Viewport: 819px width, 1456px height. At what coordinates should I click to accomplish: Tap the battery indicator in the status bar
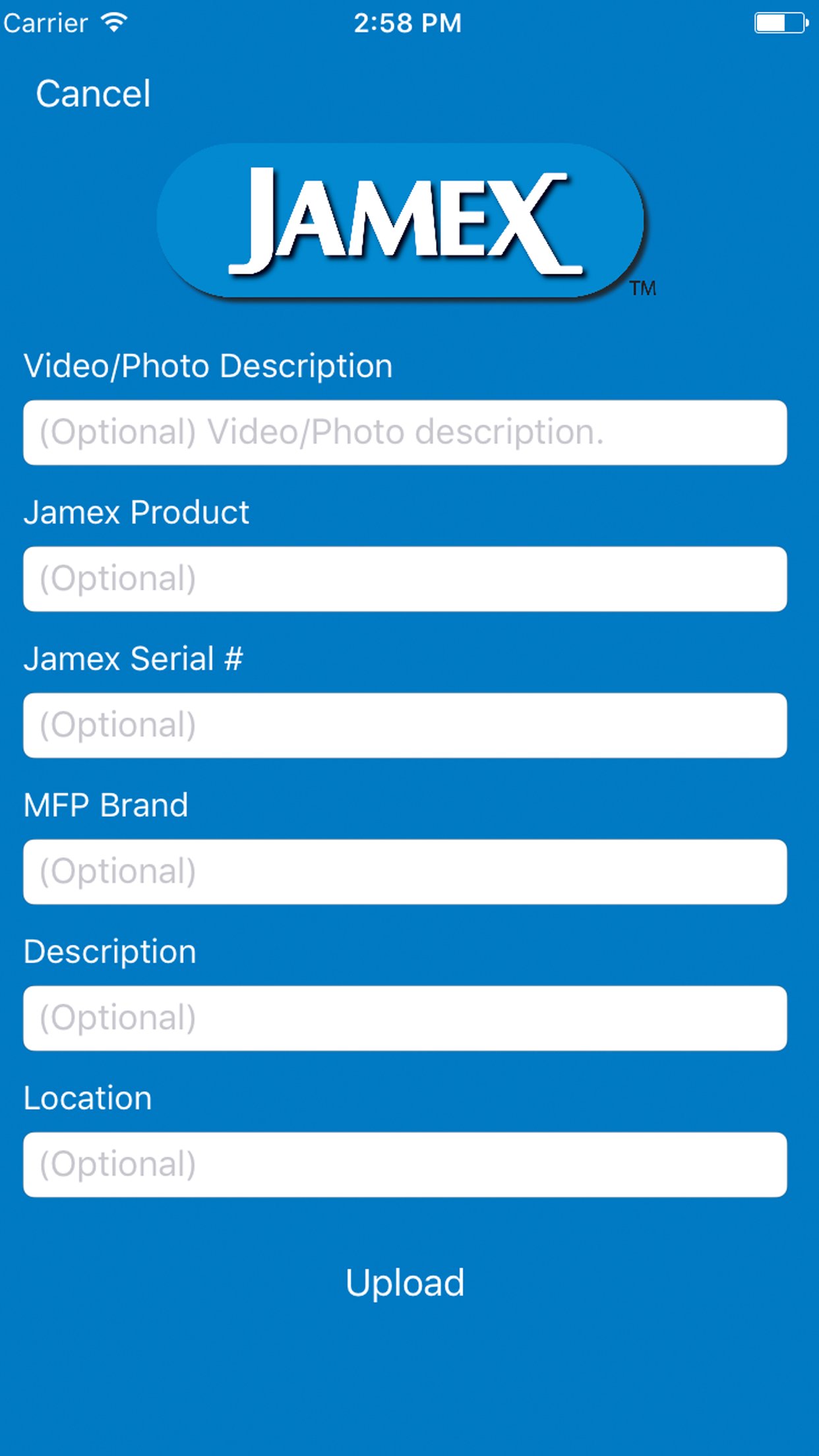coord(780,22)
